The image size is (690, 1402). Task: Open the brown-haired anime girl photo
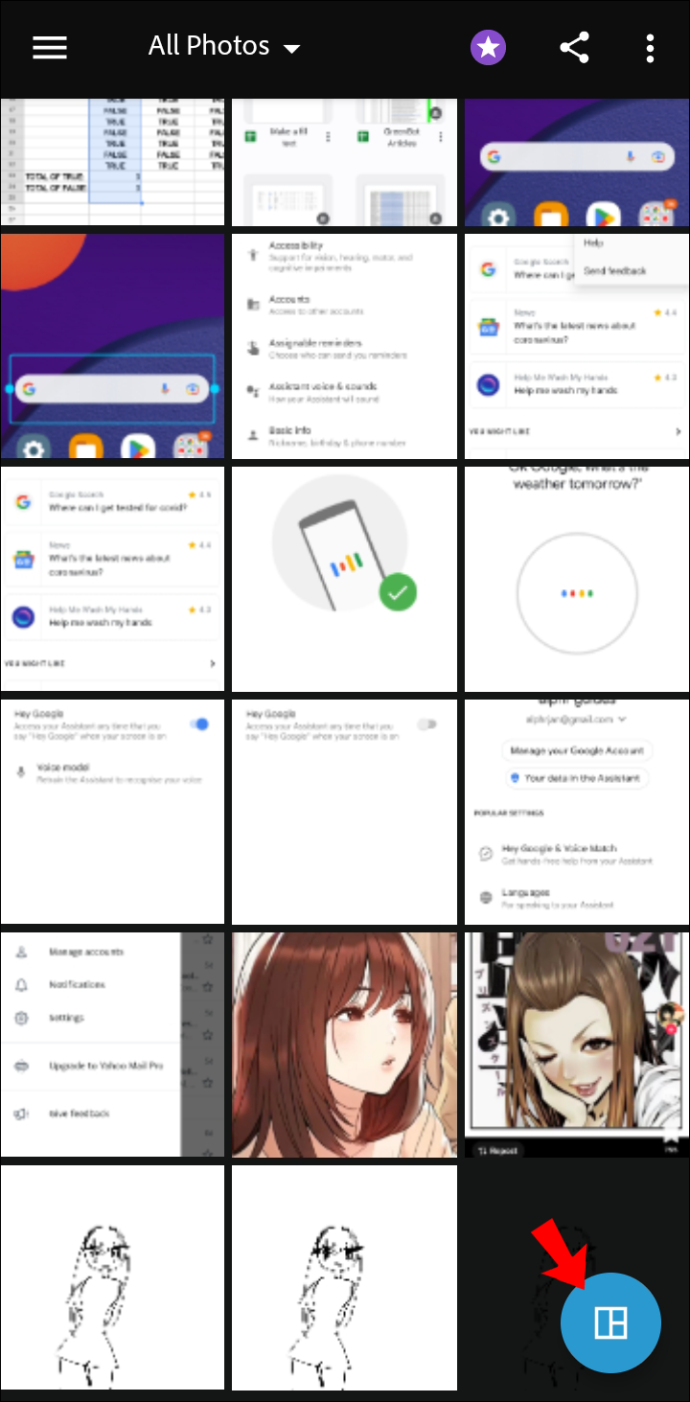[344, 1044]
